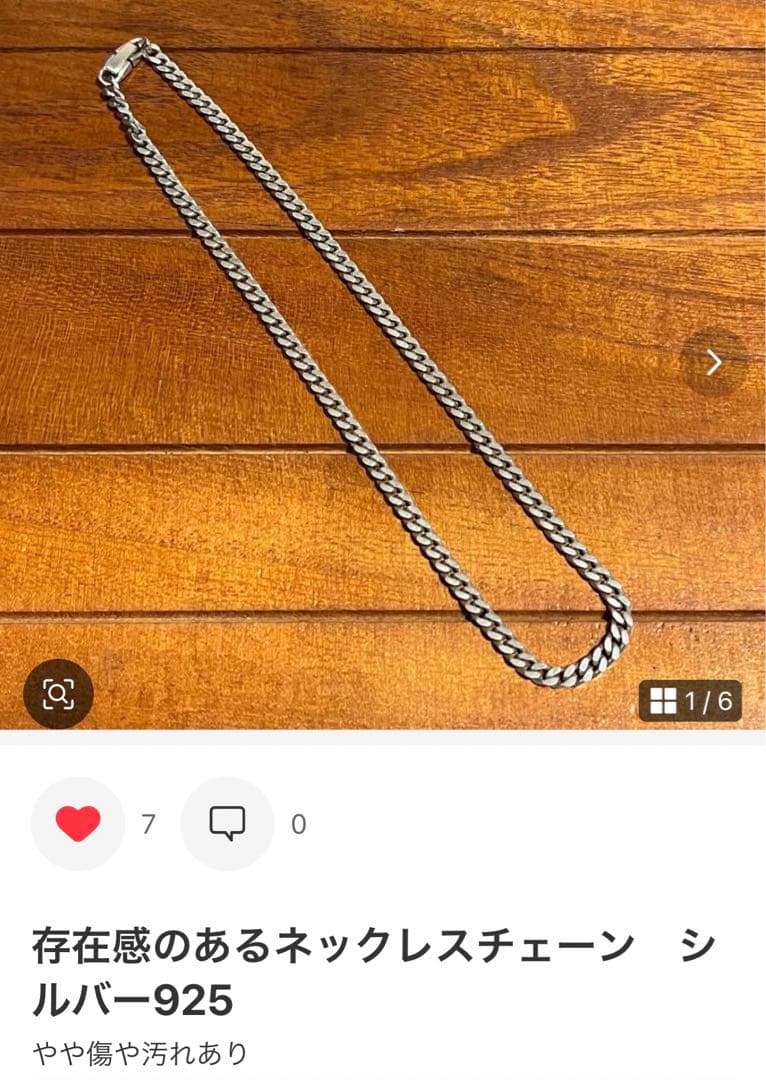
Task: Show the next product photo
Action: (x=713, y=362)
